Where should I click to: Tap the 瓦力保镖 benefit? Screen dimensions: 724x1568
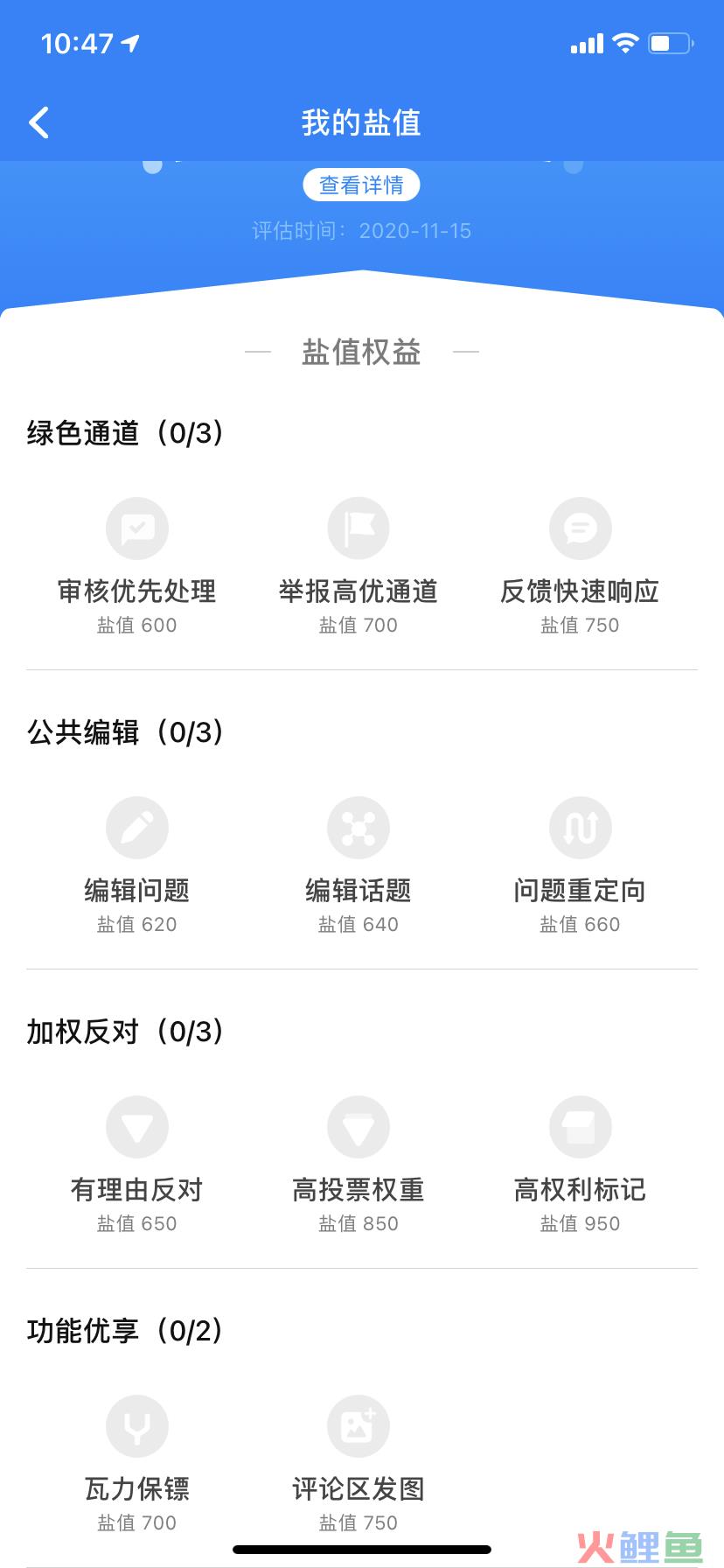(136, 1463)
